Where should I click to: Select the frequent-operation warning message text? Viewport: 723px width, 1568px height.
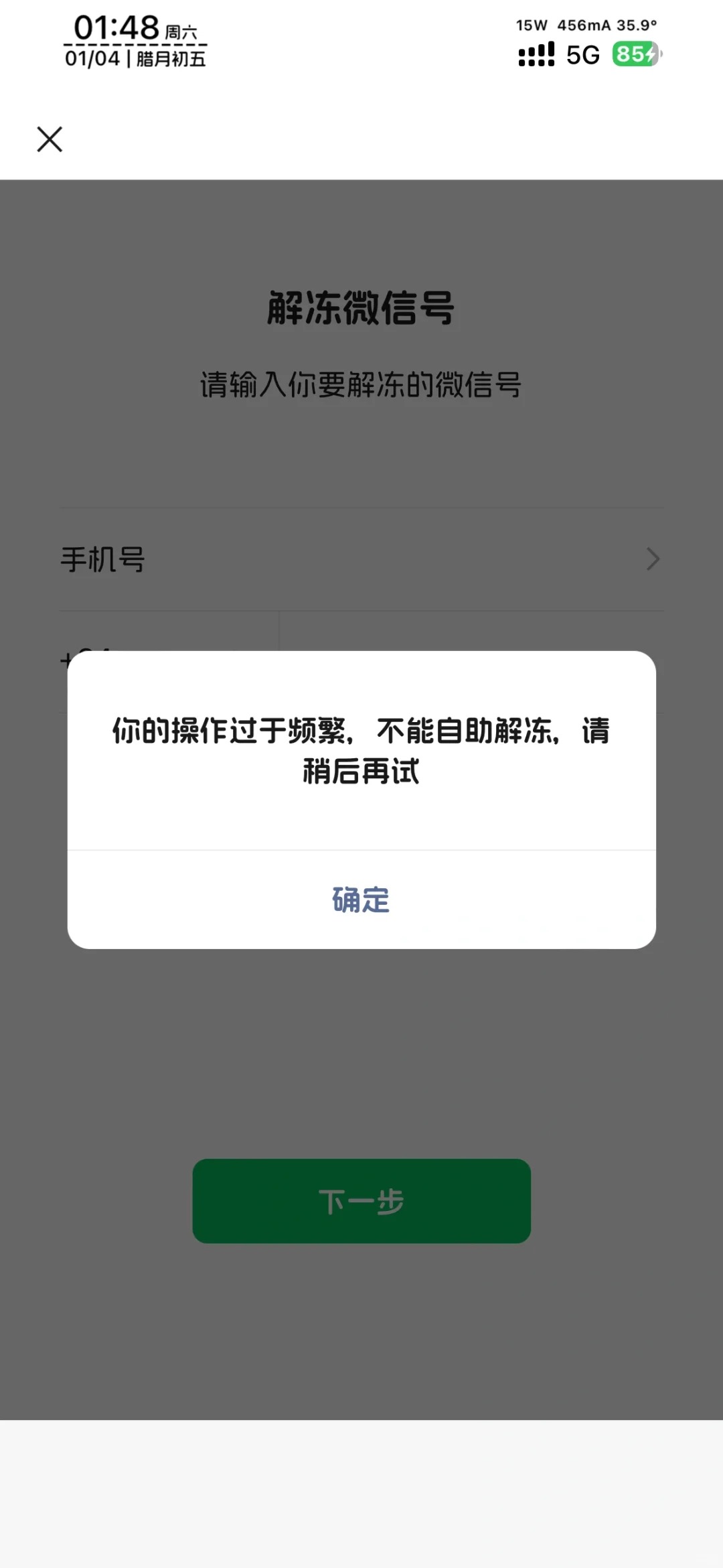point(360,750)
